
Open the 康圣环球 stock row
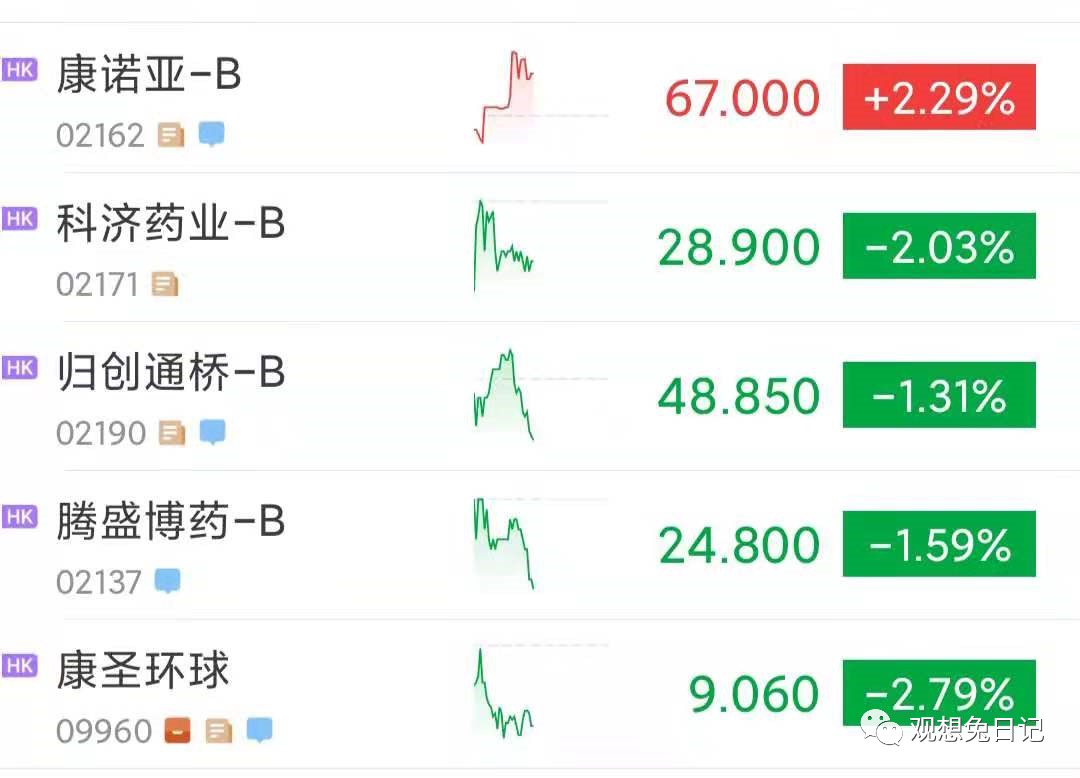[540, 694]
